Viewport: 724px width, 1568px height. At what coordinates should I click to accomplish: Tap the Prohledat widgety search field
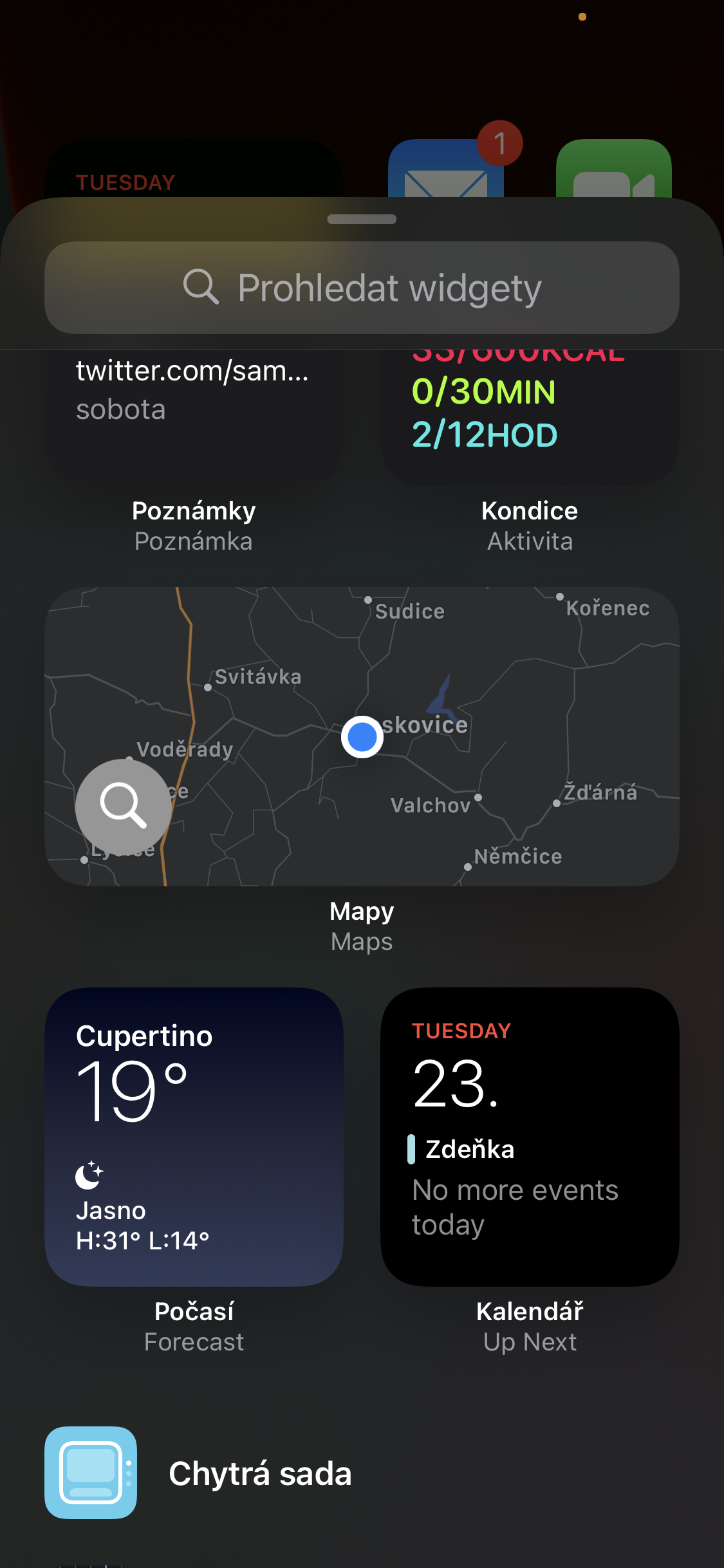click(362, 288)
